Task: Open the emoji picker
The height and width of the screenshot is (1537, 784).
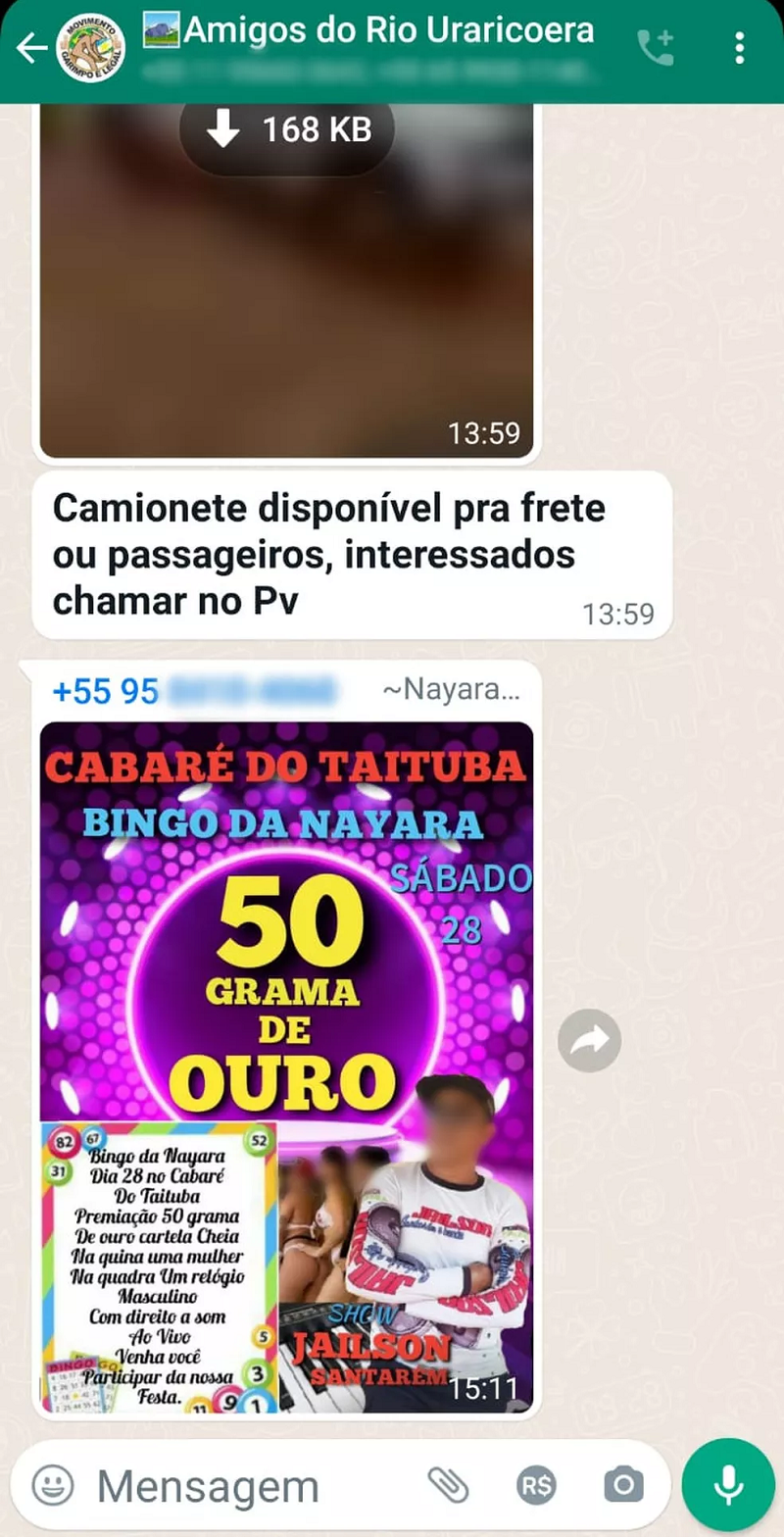Action: [x=53, y=1485]
